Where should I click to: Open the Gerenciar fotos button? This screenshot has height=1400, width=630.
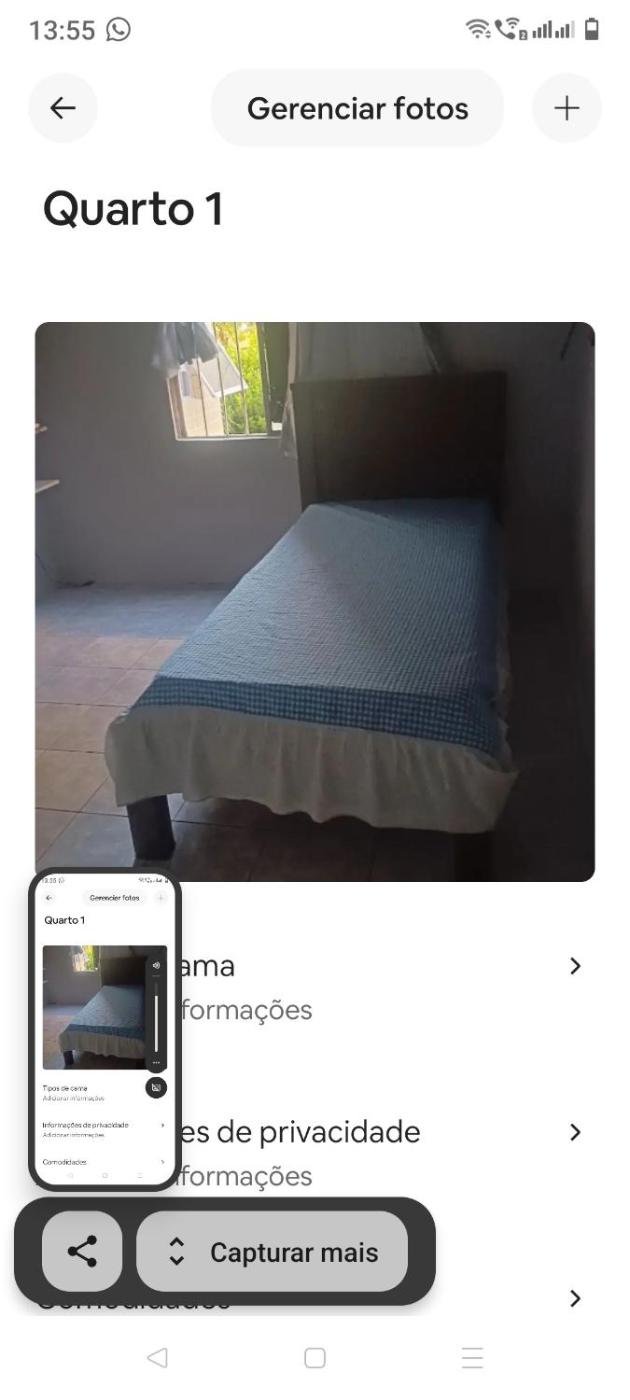pos(357,108)
